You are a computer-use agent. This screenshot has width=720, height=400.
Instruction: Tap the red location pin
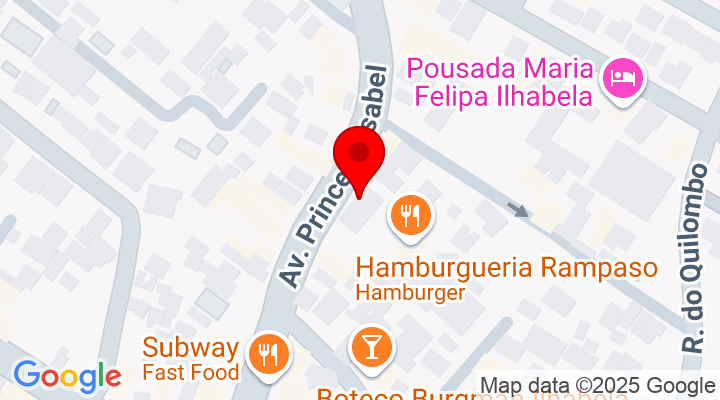click(358, 158)
